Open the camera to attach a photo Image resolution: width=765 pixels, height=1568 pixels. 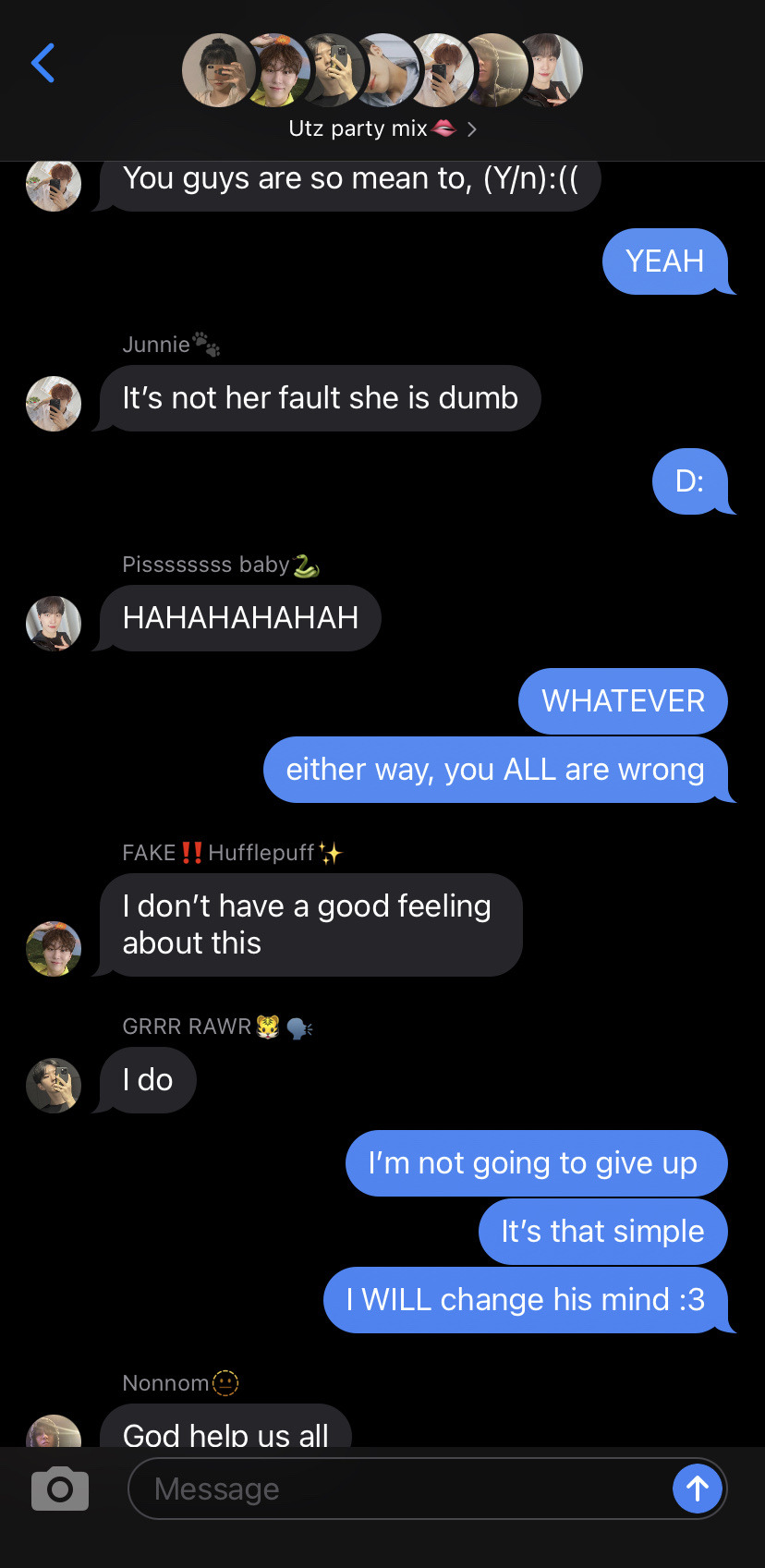(60, 1489)
